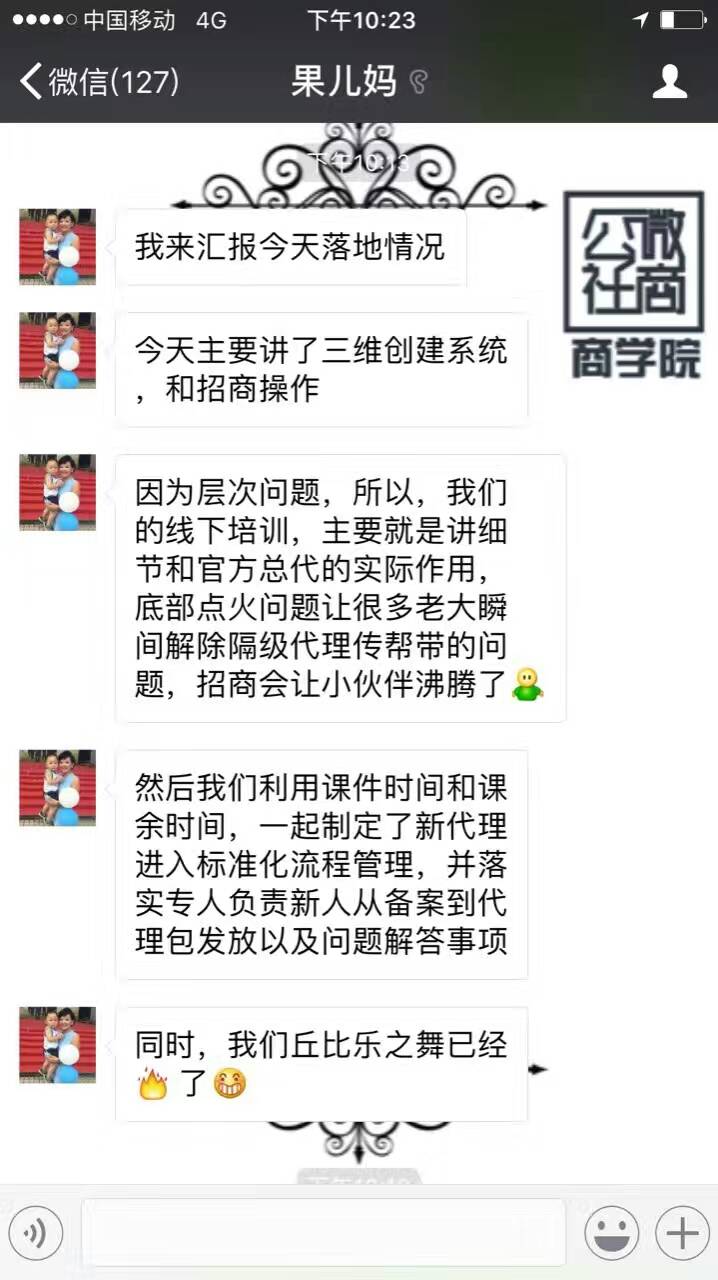Open 果儿妈's chat info profile icon
Viewport: 718px width, 1280px height.
coord(669,81)
